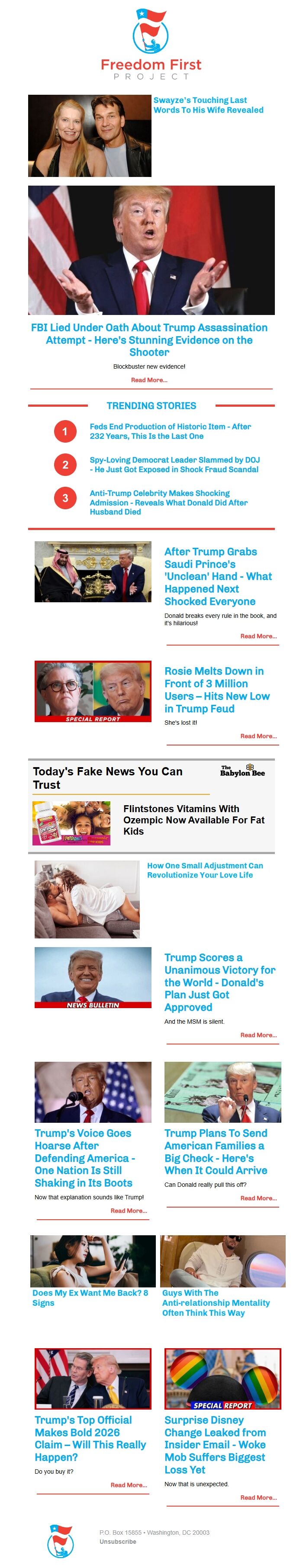
Task: Open Trump's Top Official 2026 claim story
Action: click(x=90, y=1438)
